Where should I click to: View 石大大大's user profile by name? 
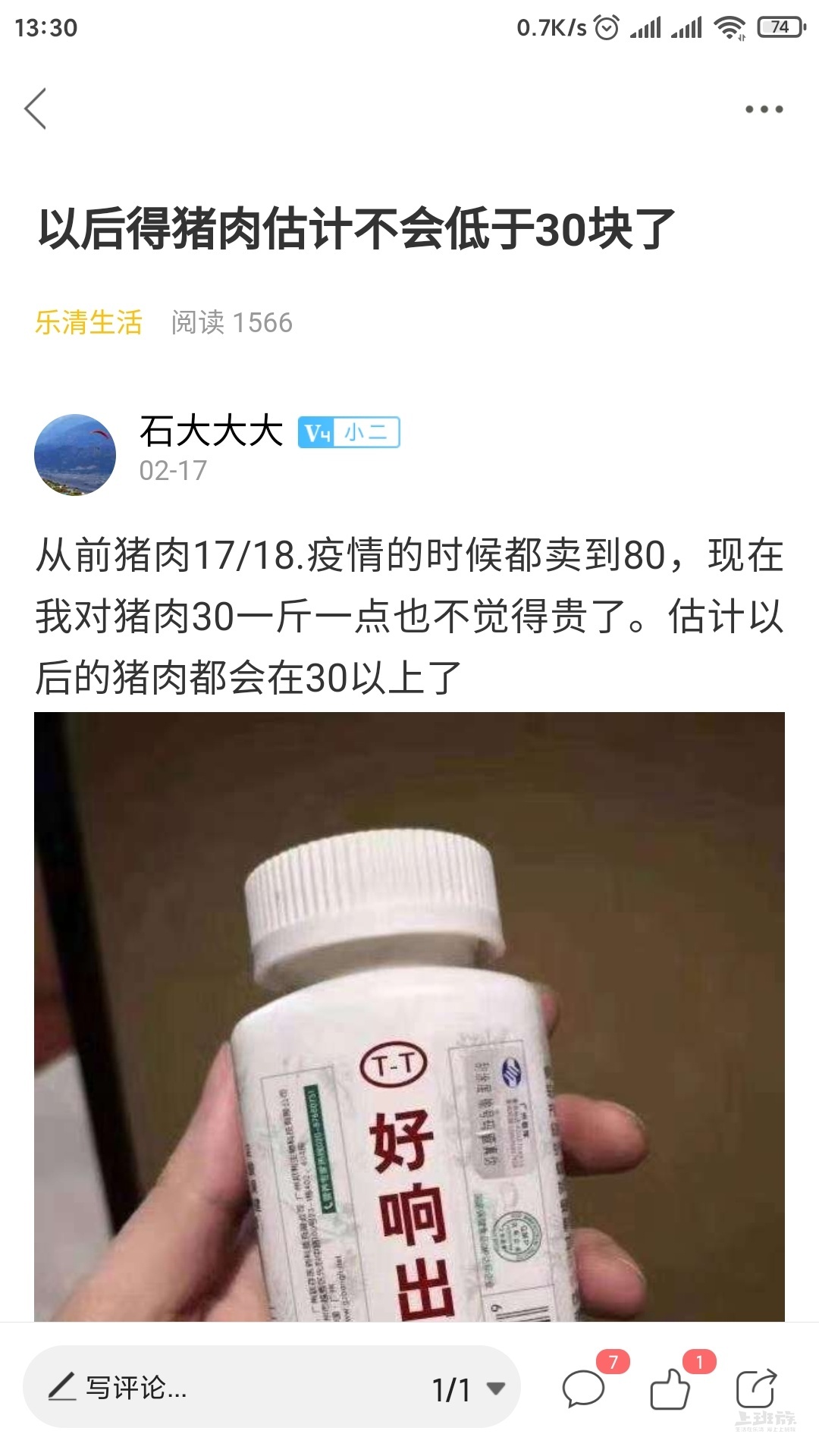tap(211, 431)
